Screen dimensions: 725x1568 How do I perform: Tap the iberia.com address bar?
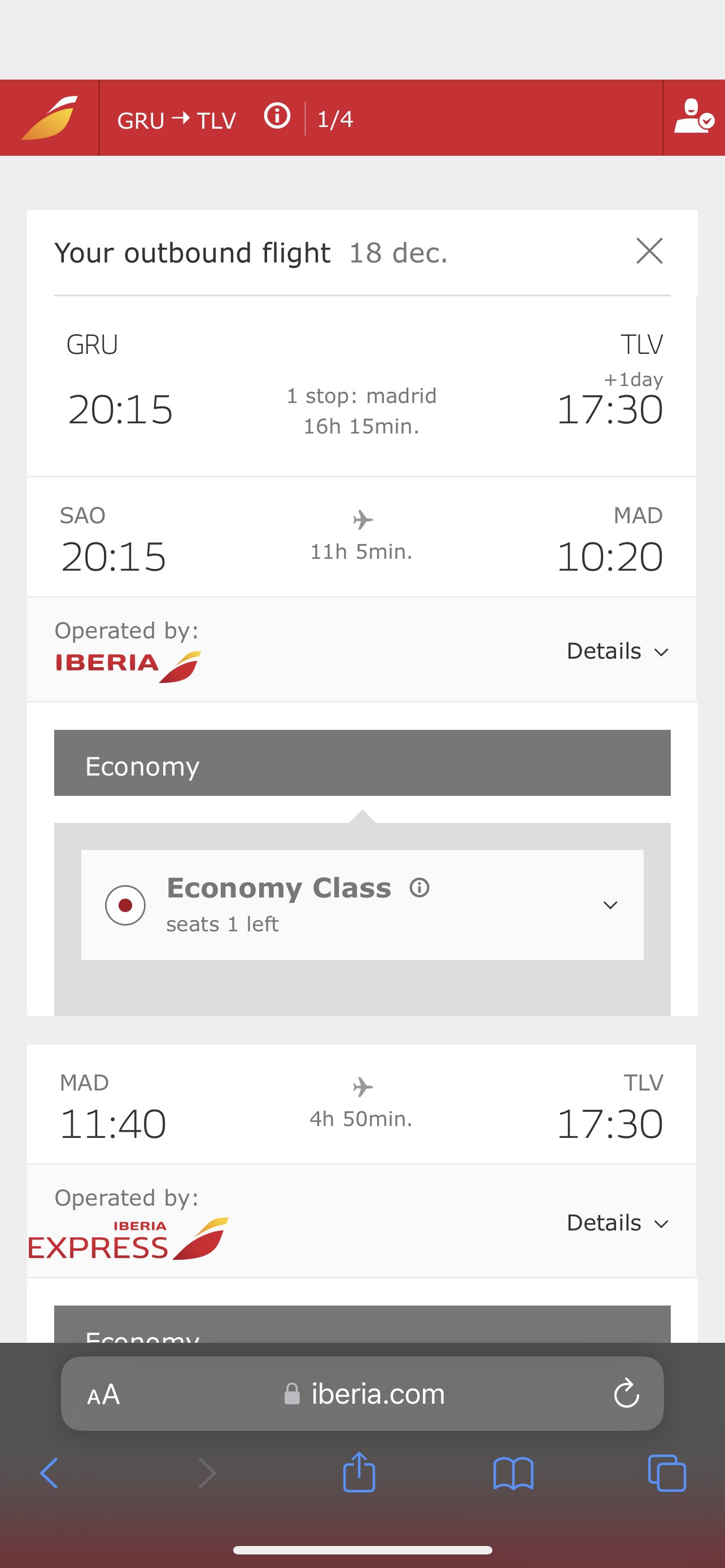pos(362,1393)
